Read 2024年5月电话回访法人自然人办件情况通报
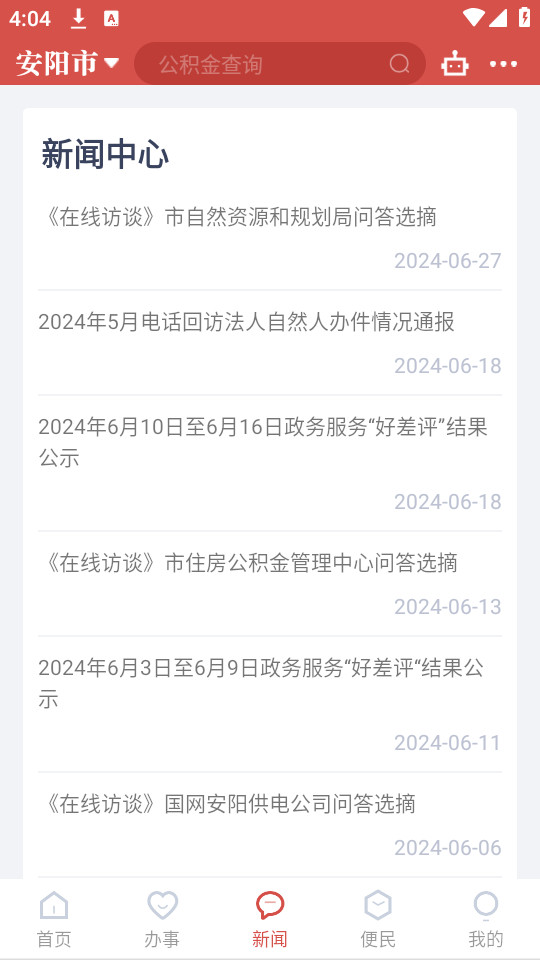The image size is (540, 960). pyautogui.click(x=270, y=343)
